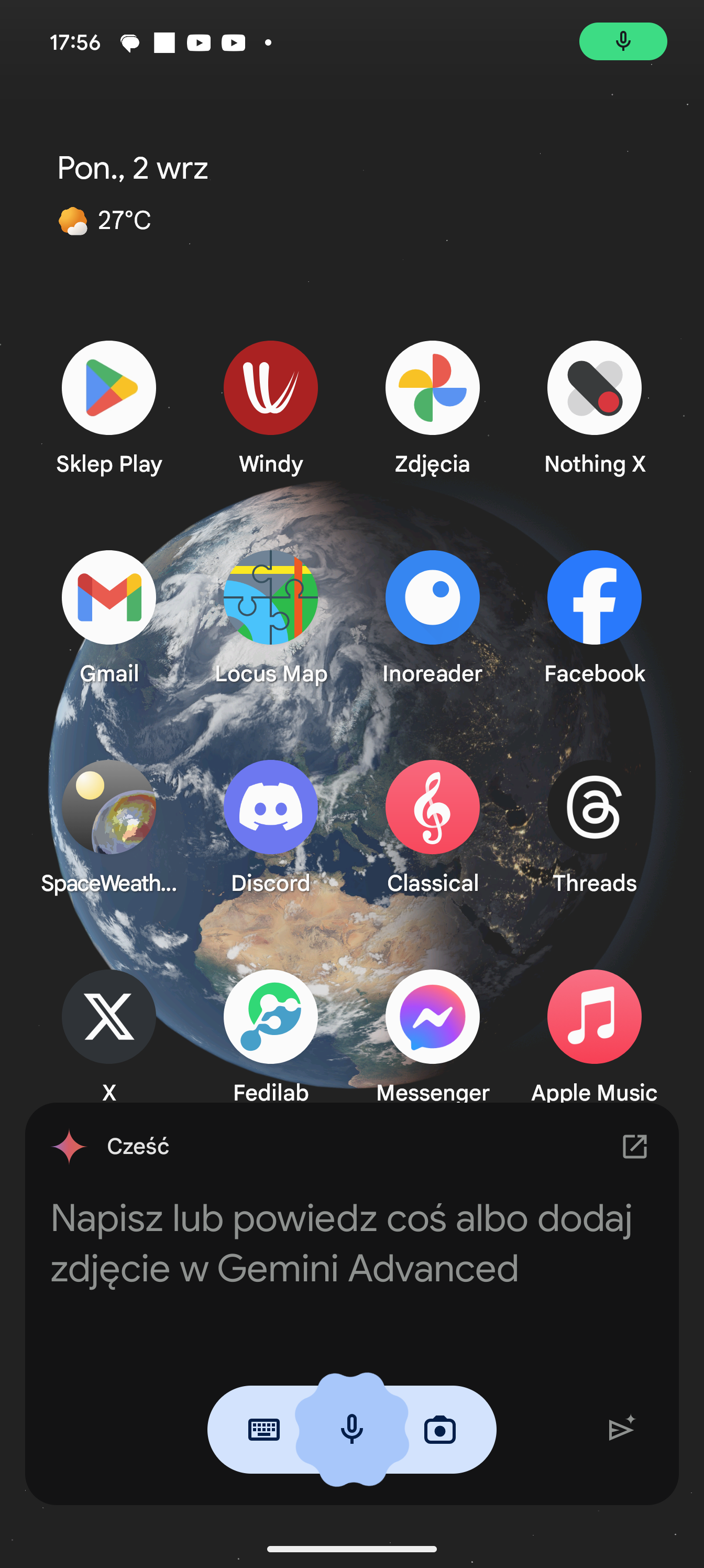The width and height of the screenshot is (704, 1568).
Task: Open Inoreader app
Action: click(x=433, y=597)
